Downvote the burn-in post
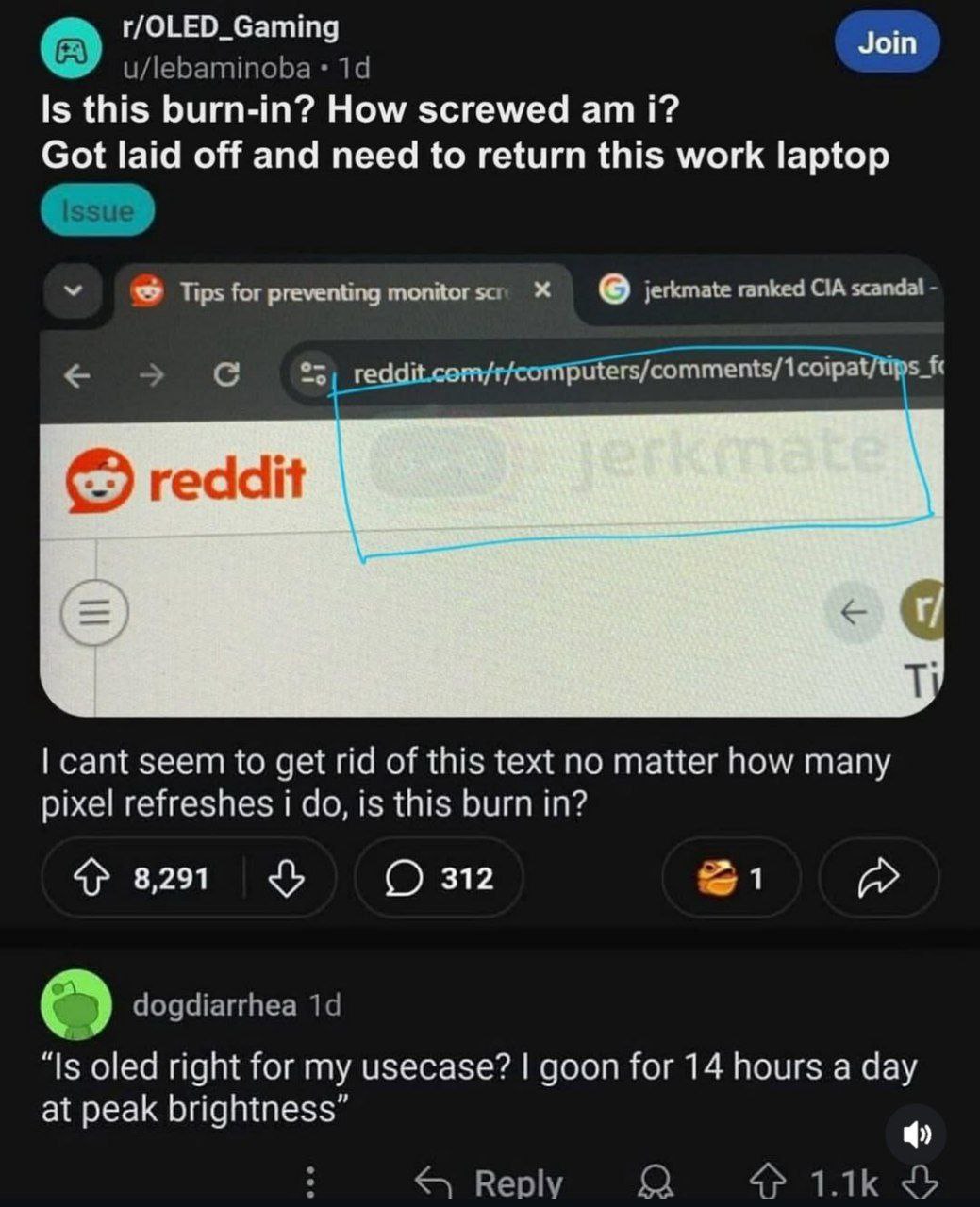Viewport: 980px width, 1207px height. (286, 878)
